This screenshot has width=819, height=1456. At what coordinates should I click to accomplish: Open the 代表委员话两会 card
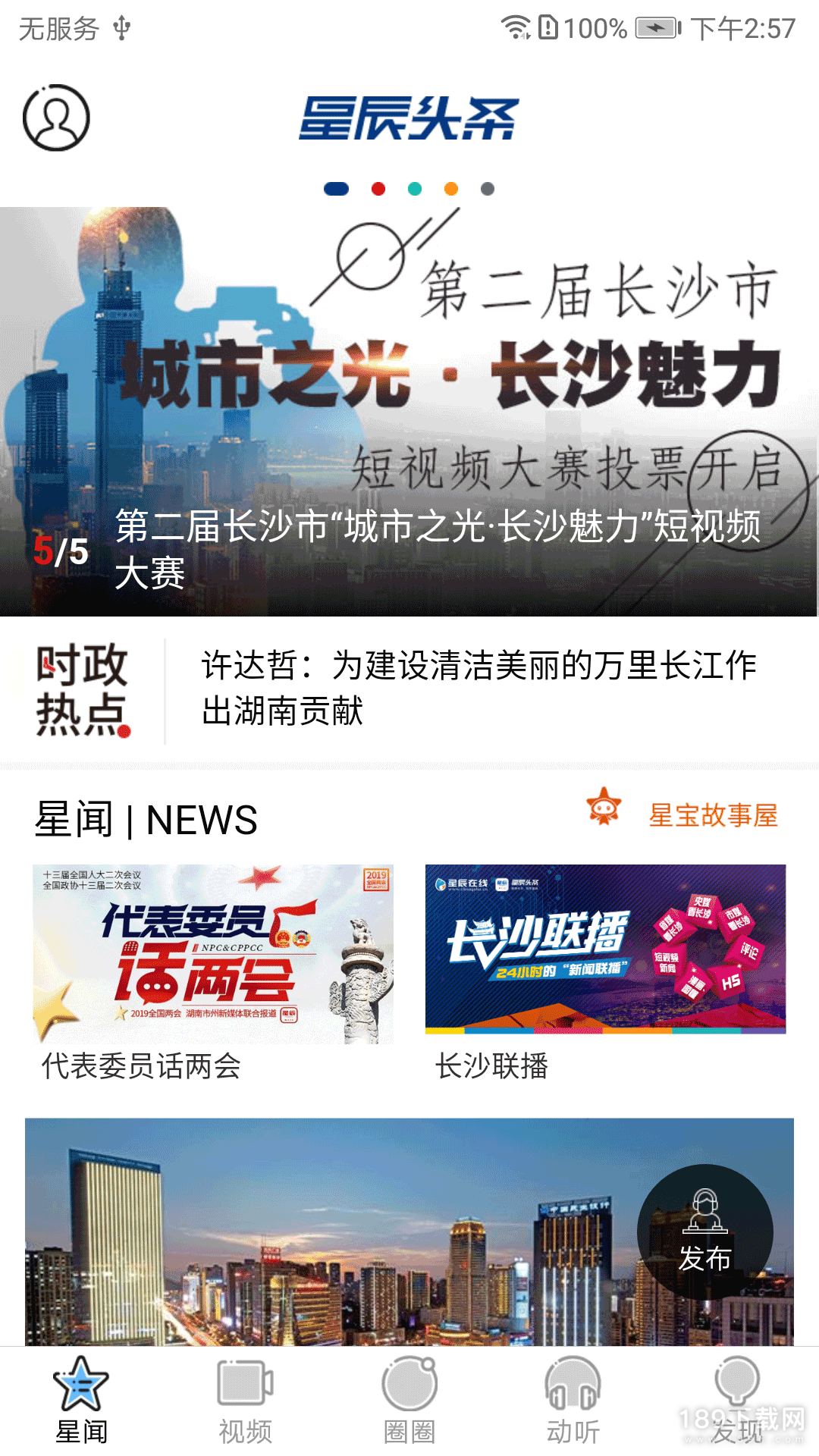coord(213,974)
